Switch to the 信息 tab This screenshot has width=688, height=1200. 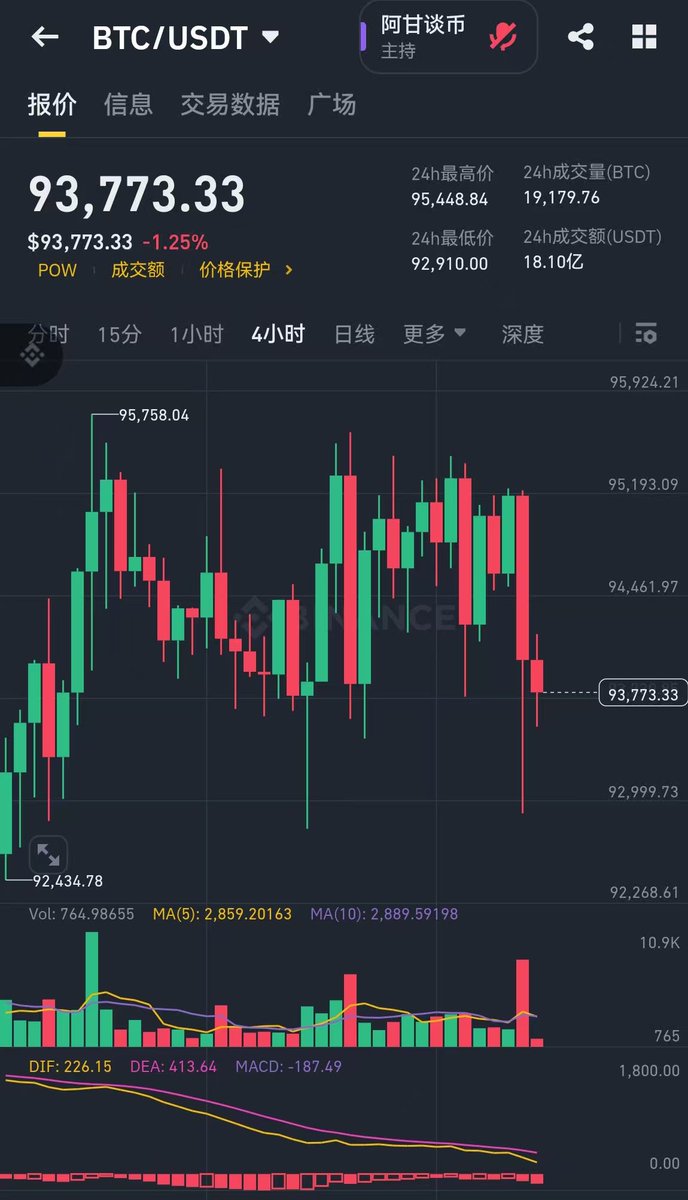[x=128, y=104]
